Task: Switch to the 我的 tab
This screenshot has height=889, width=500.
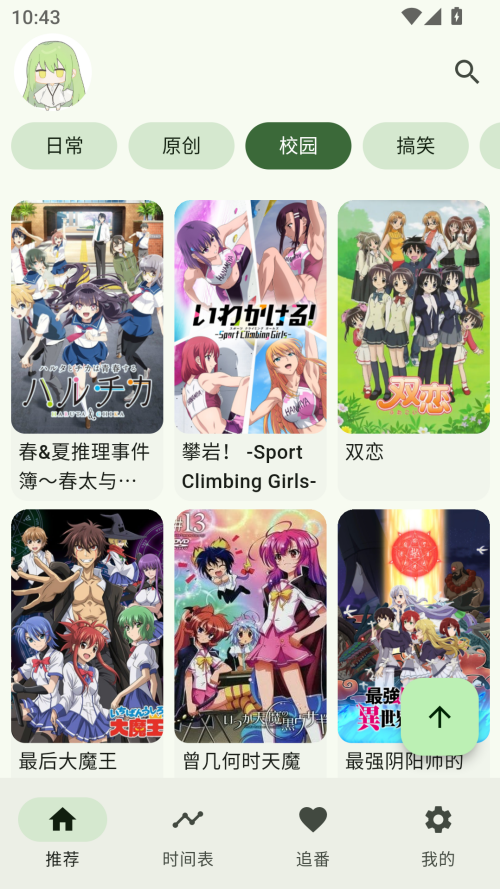Action: click(x=438, y=833)
